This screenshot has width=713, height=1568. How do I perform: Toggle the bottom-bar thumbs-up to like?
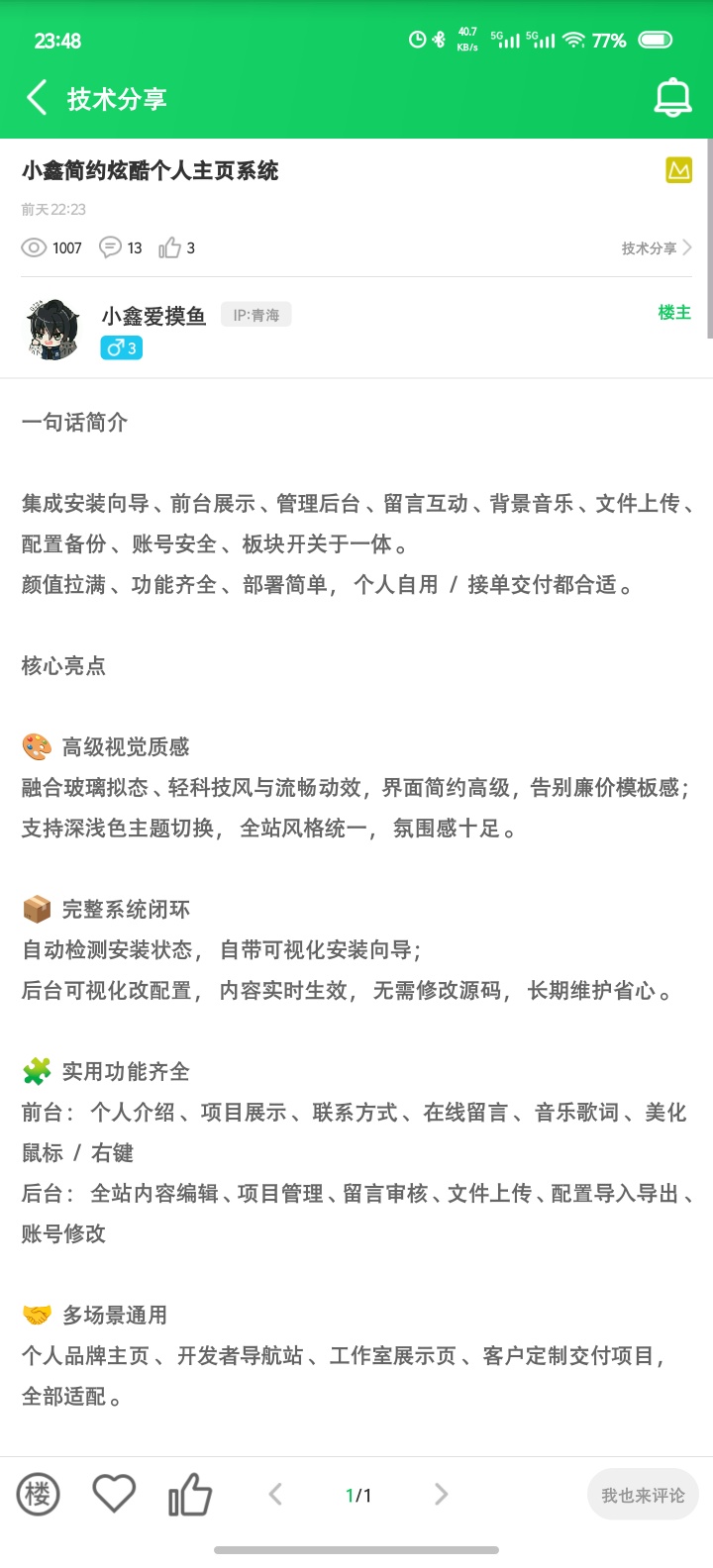point(191,1495)
